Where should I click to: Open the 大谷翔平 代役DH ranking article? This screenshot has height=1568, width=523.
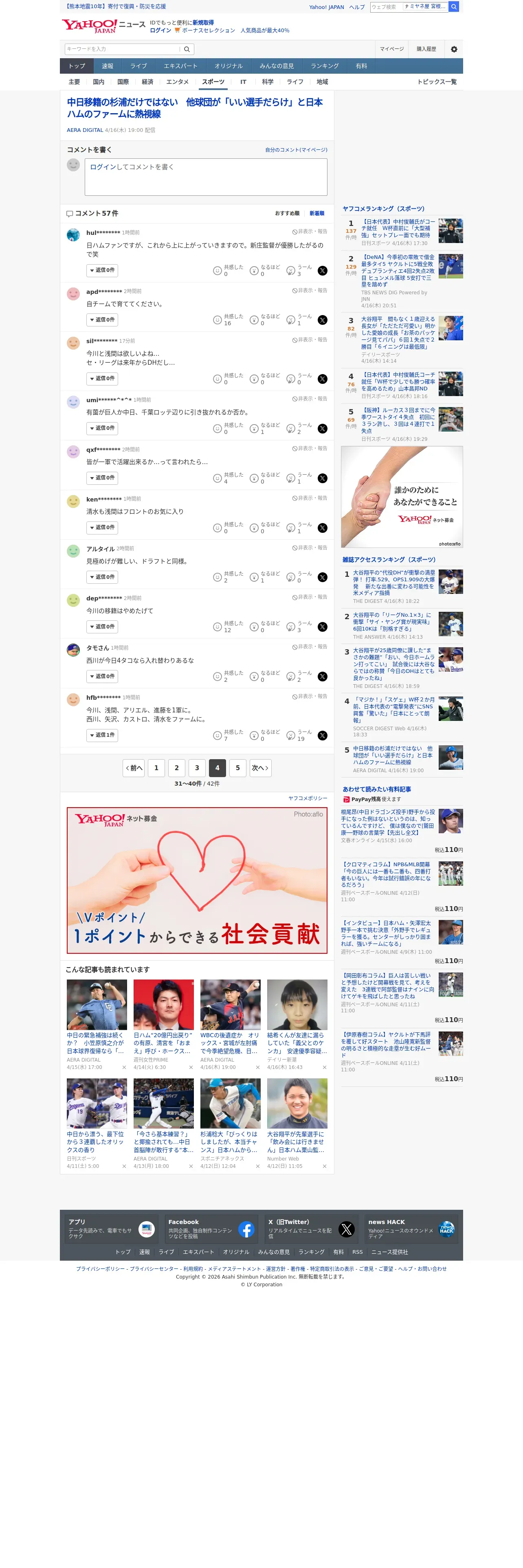(394, 583)
